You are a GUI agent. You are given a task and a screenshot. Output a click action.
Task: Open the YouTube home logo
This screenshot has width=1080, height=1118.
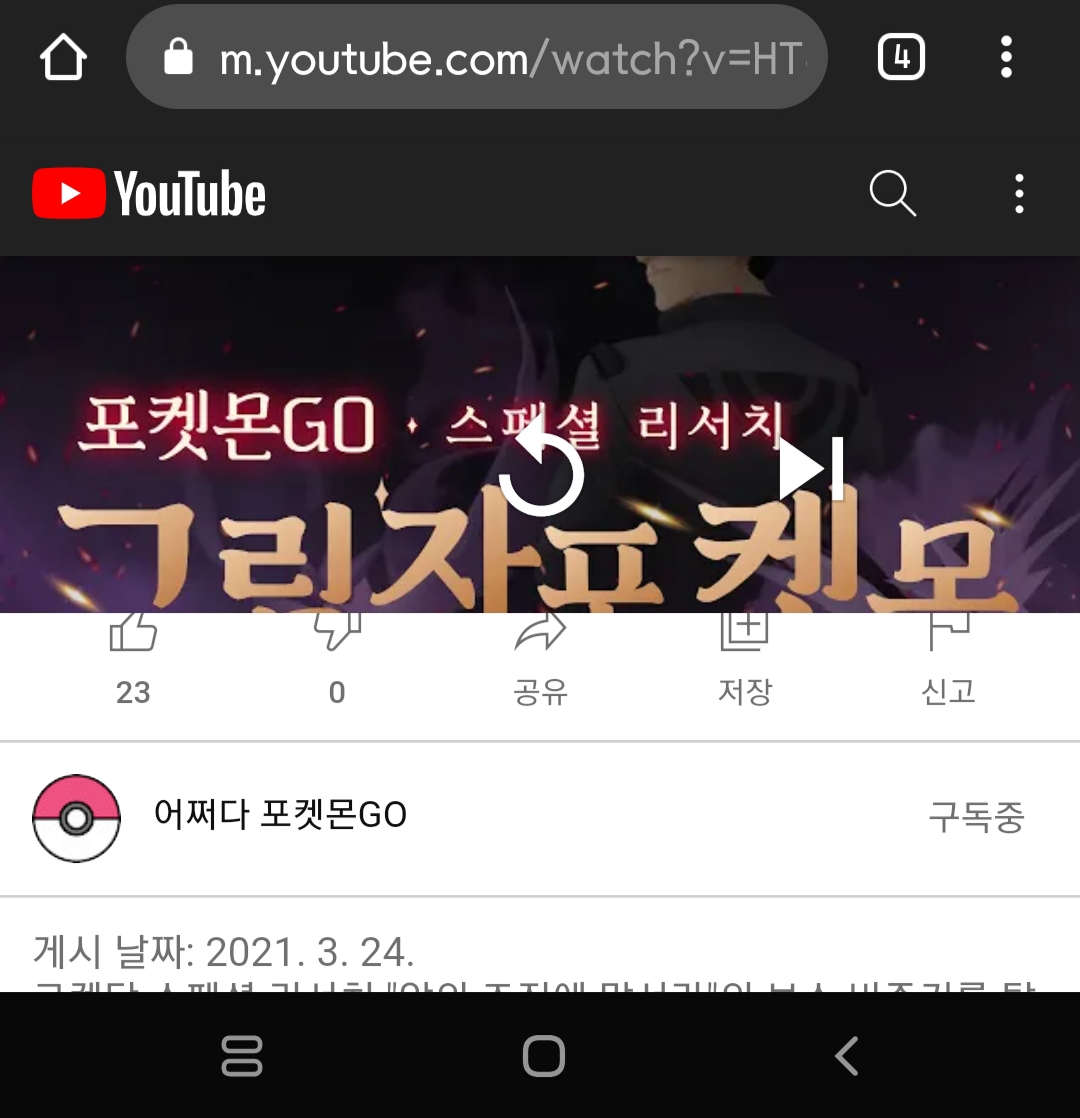click(x=150, y=194)
